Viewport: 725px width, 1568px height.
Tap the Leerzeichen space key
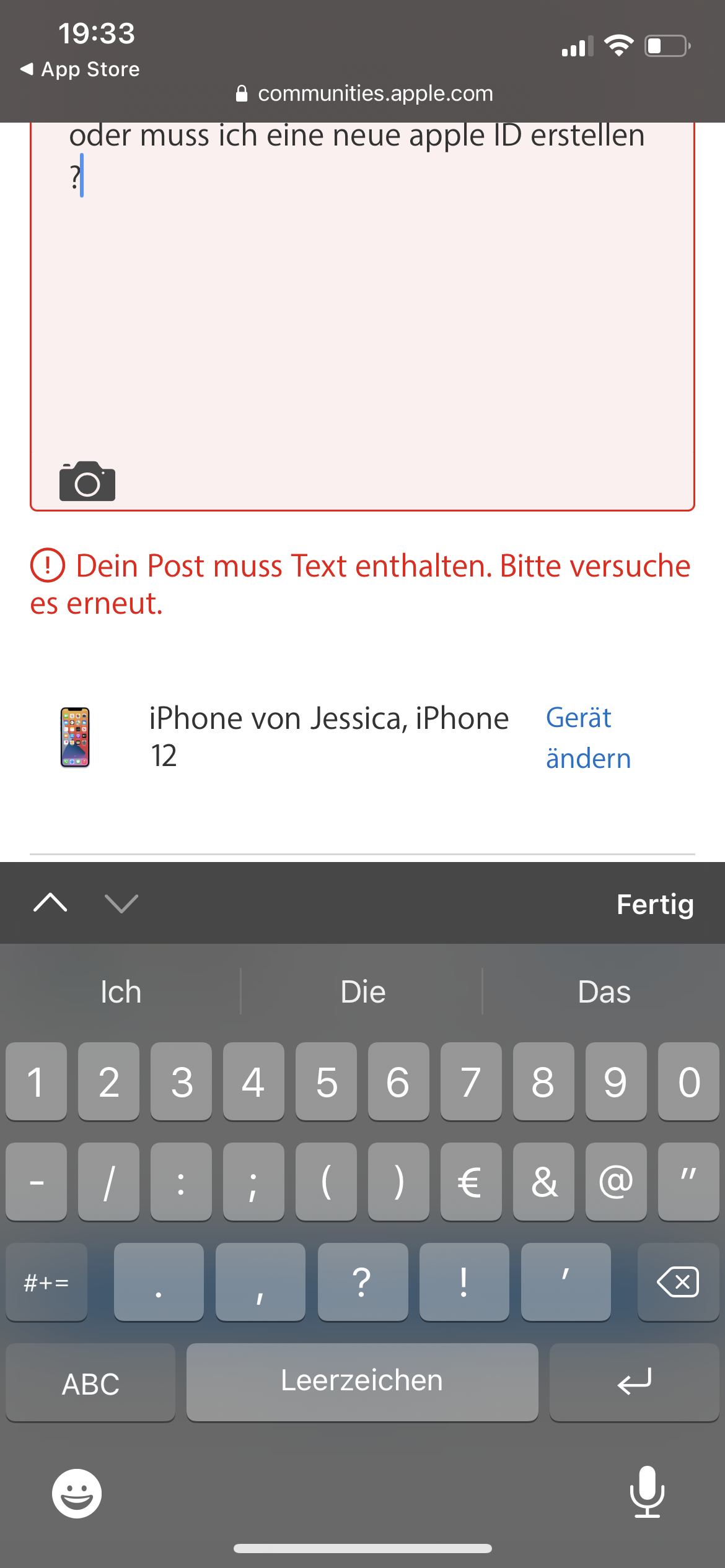(362, 1382)
